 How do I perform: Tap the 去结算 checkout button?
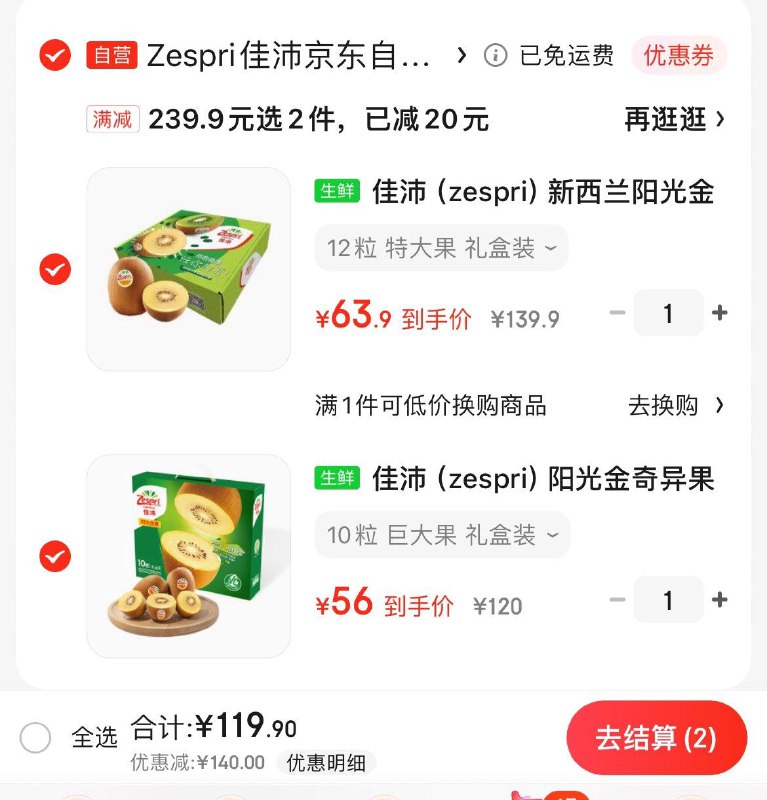click(x=656, y=738)
